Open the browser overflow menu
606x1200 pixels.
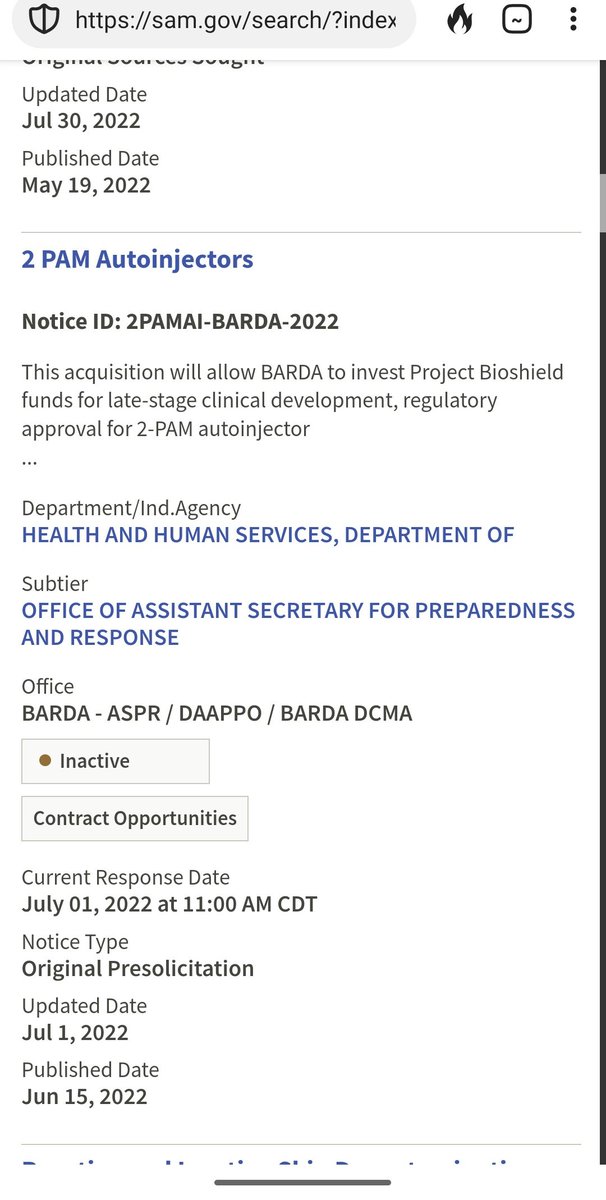click(x=572, y=20)
